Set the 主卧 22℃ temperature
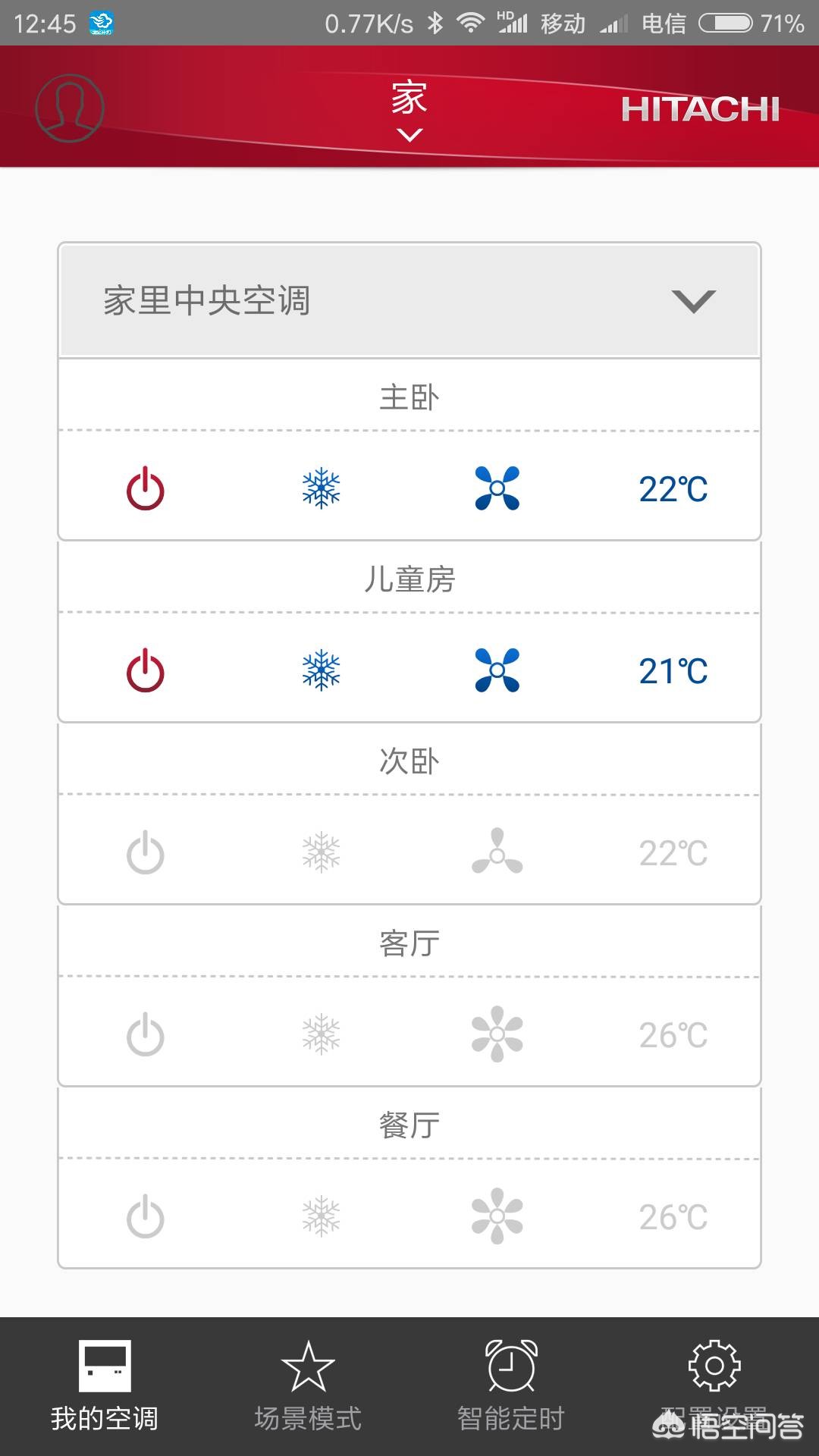 (x=673, y=489)
